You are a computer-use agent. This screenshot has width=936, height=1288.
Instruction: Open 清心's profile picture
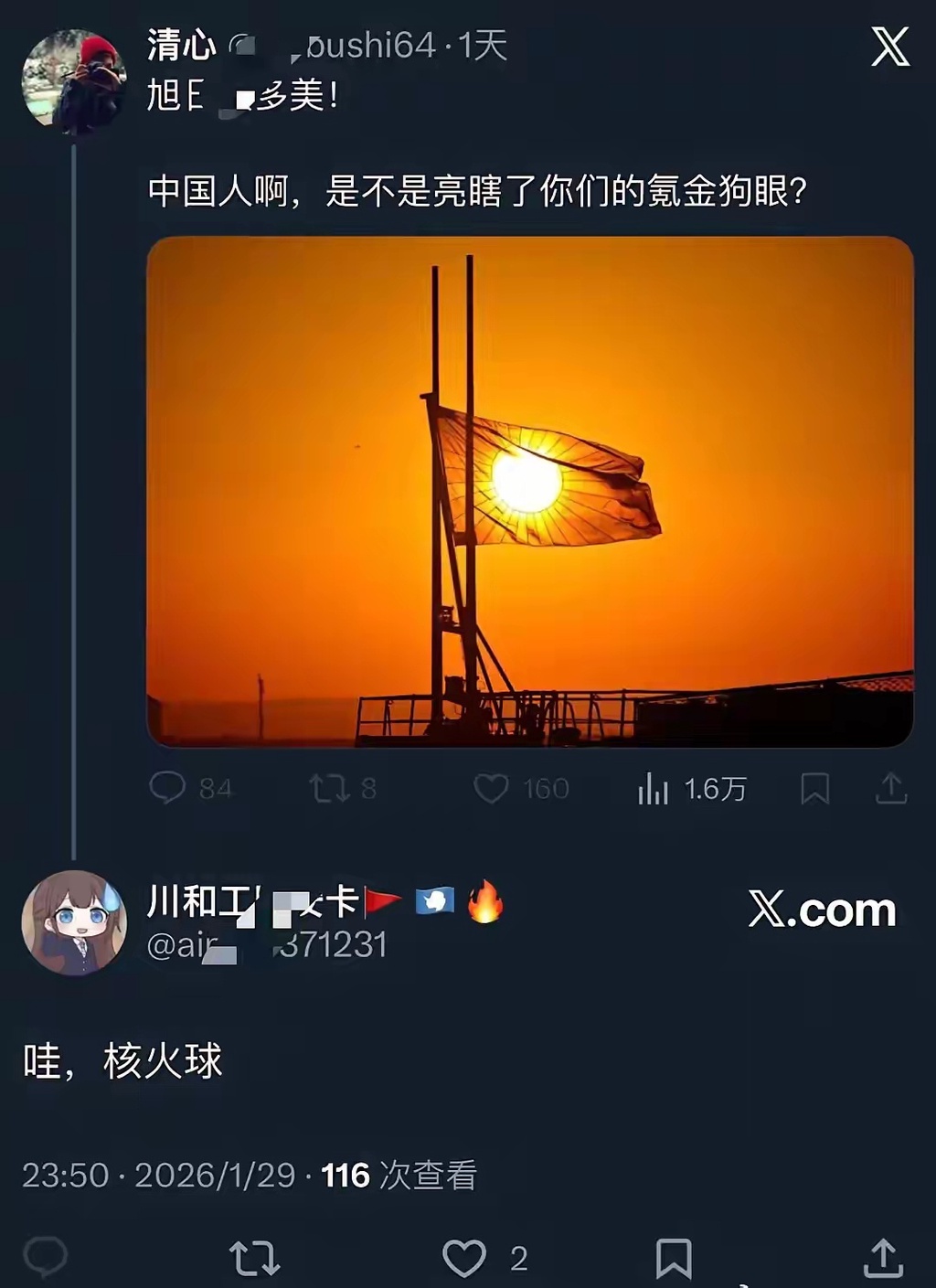tap(73, 80)
